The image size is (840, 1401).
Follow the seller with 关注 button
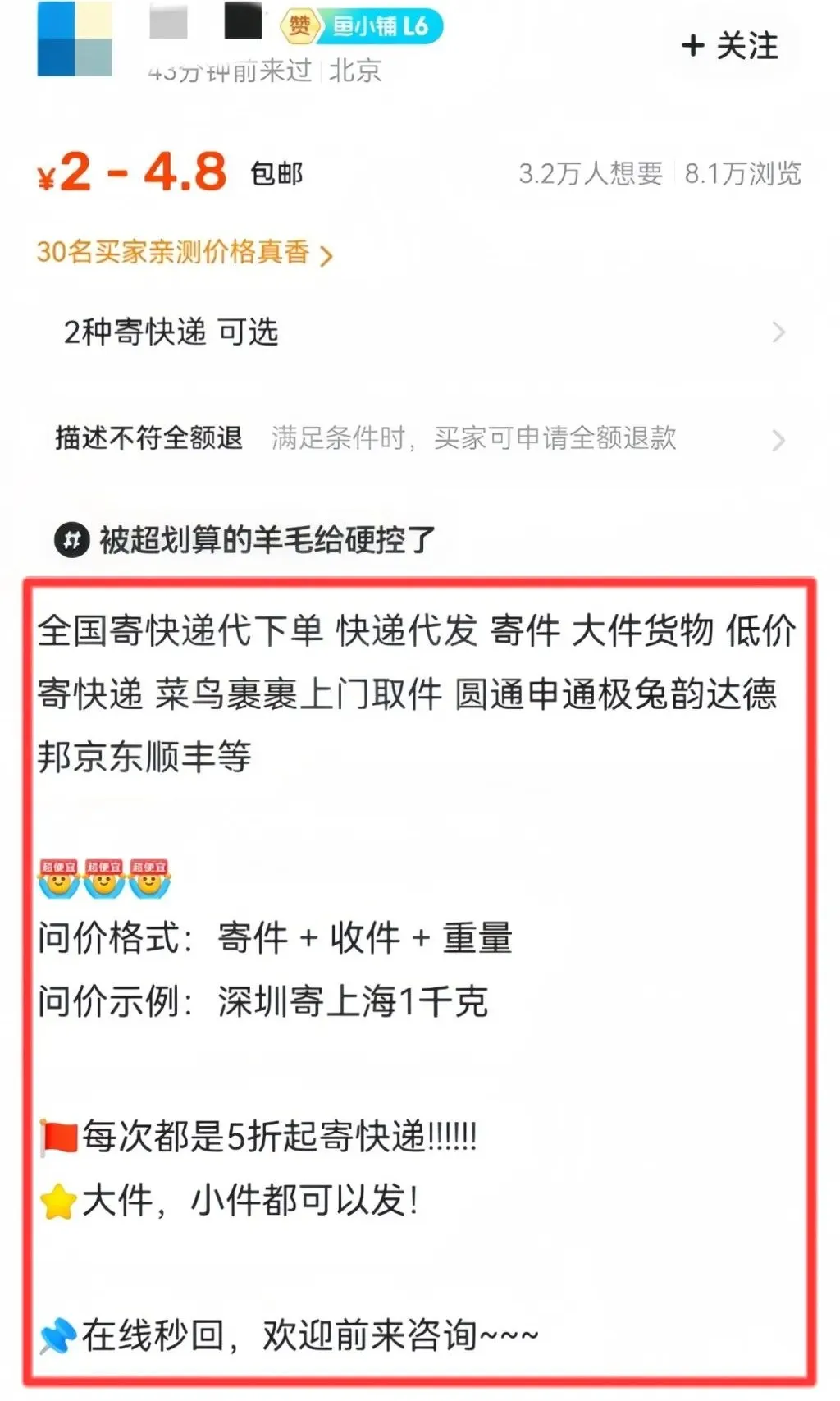click(729, 46)
